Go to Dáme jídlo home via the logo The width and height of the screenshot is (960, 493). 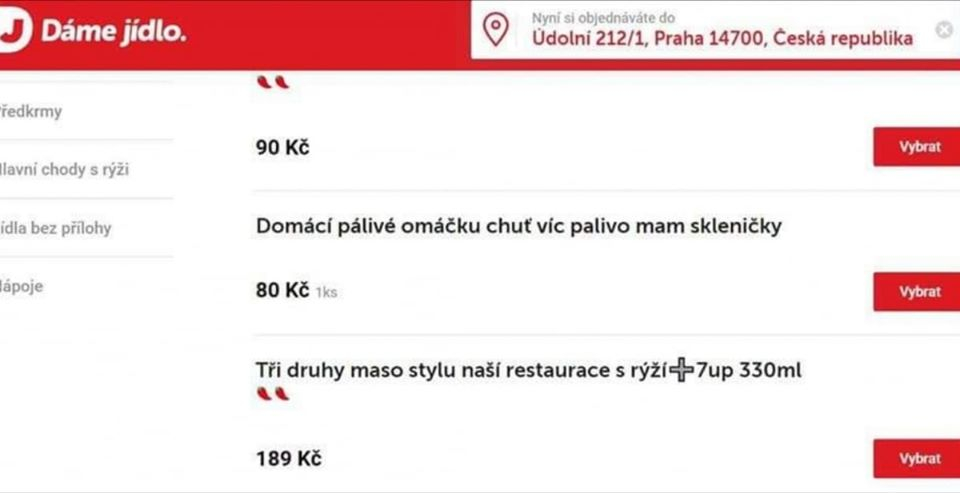tap(95, 32)
